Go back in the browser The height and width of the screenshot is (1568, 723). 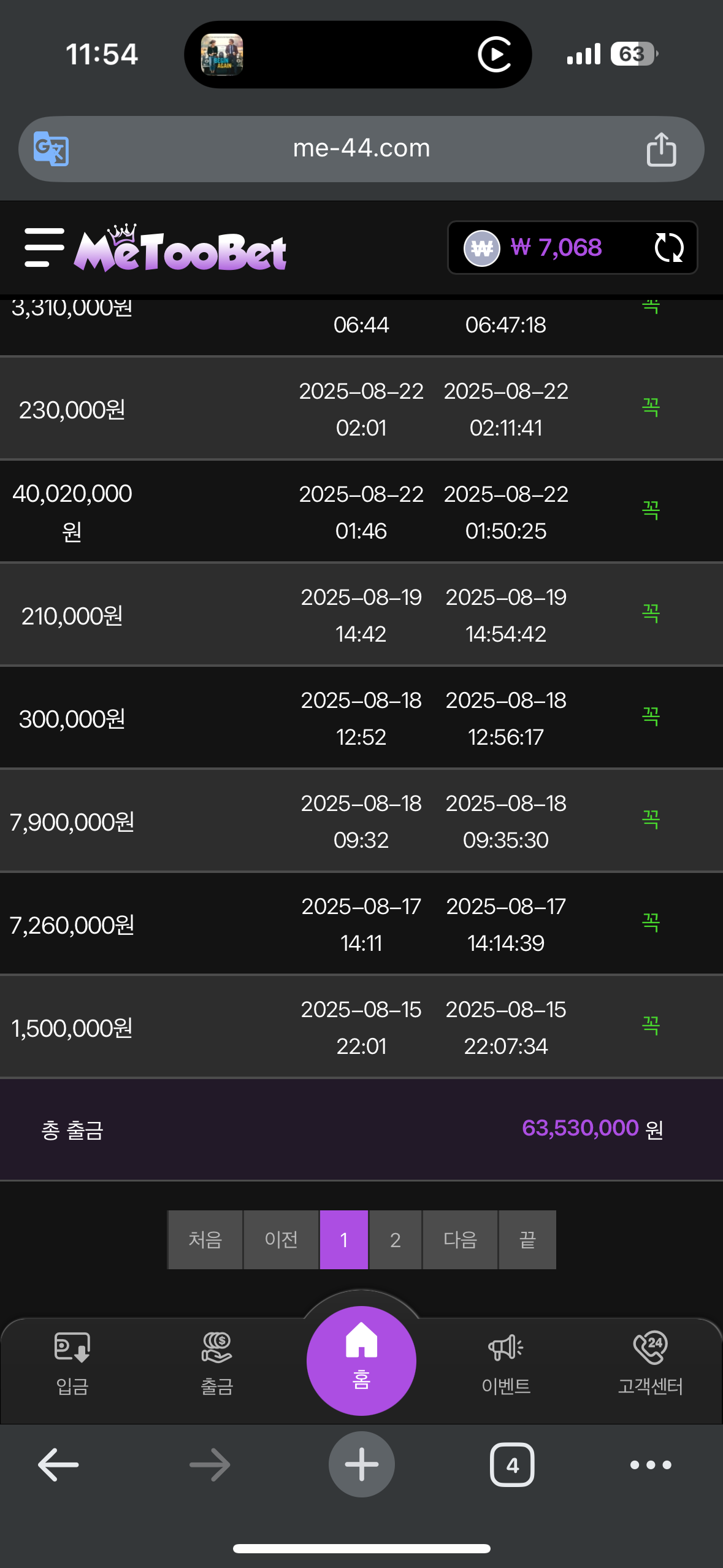[58, 1465]
